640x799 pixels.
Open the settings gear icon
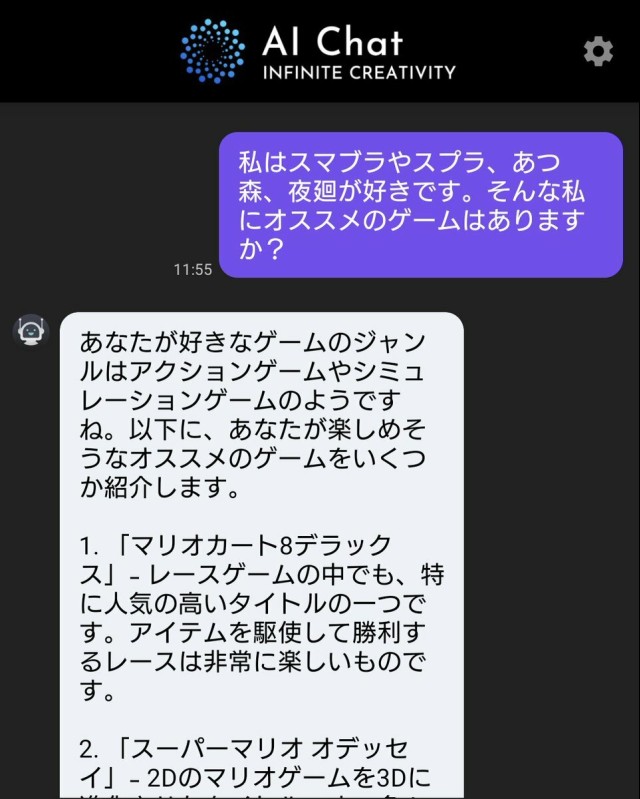pyautogui.click(x=598, y=51)
